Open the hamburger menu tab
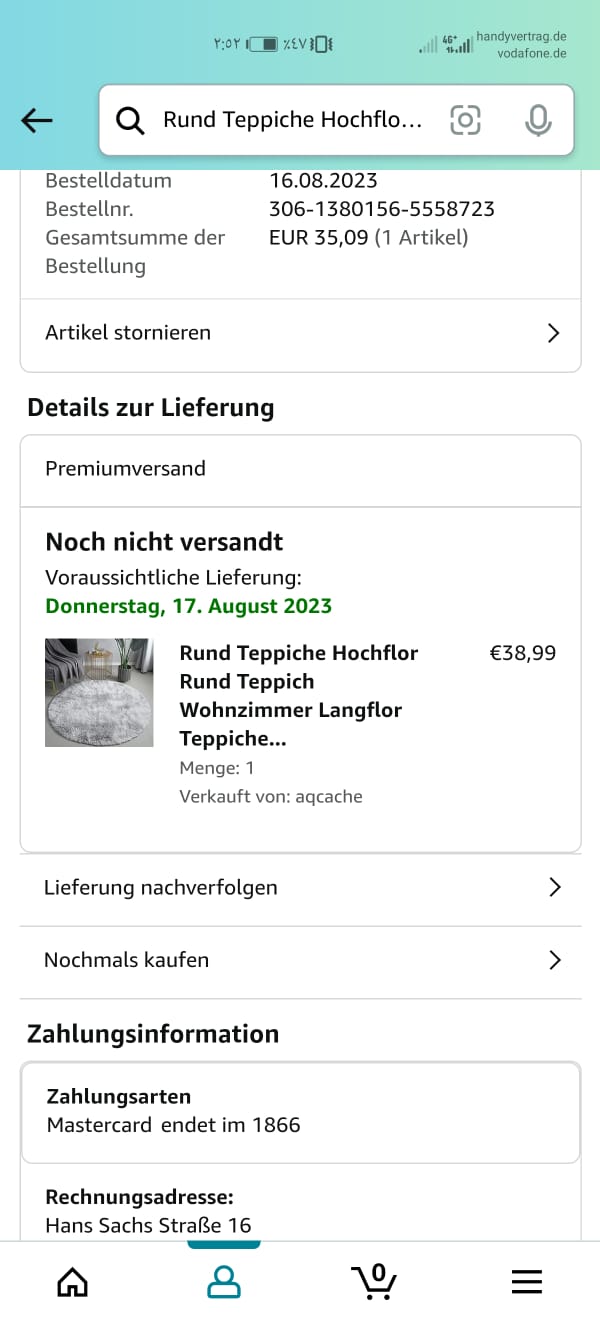Screen dimensions: 600x1320 [x=526, y=1281]
